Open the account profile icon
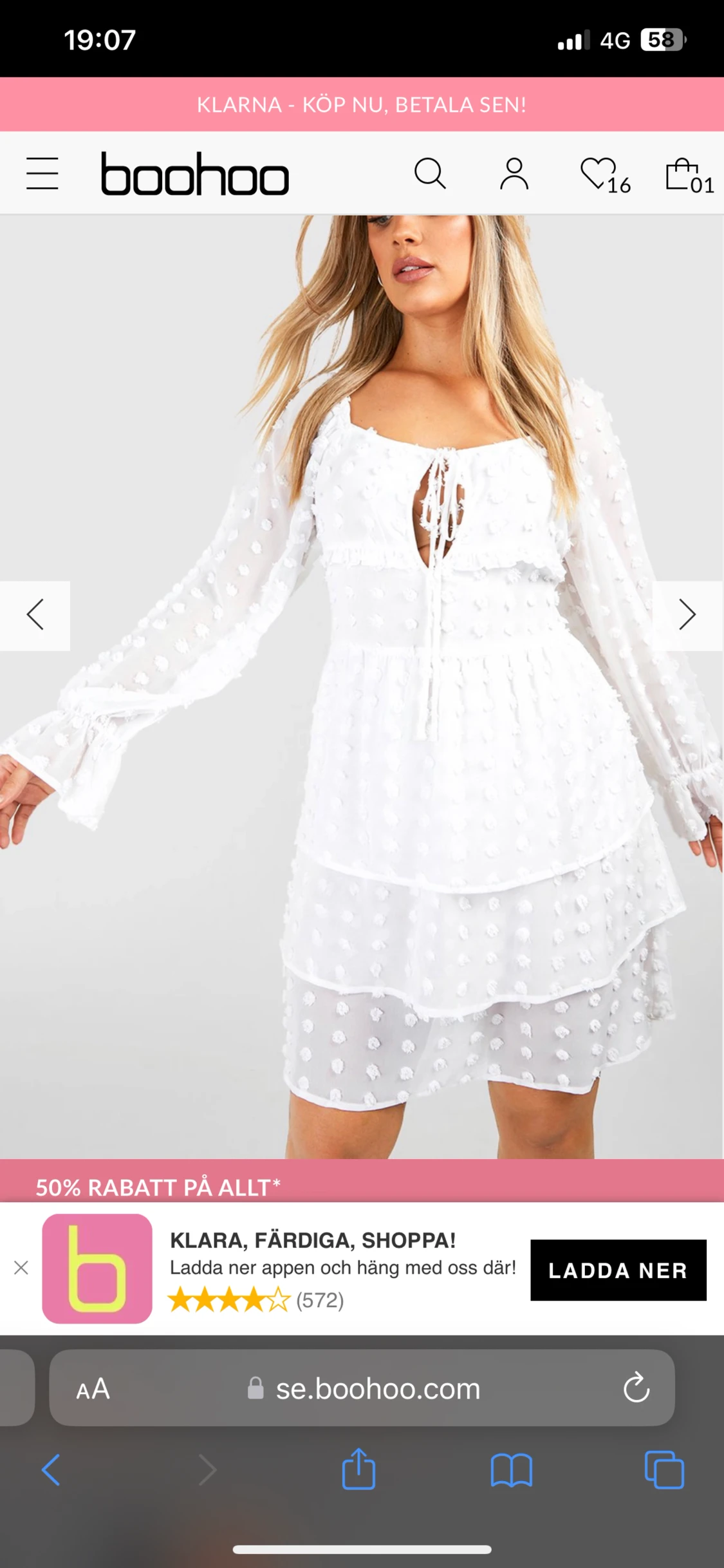The image size is (724, 1568). point(514,174)
